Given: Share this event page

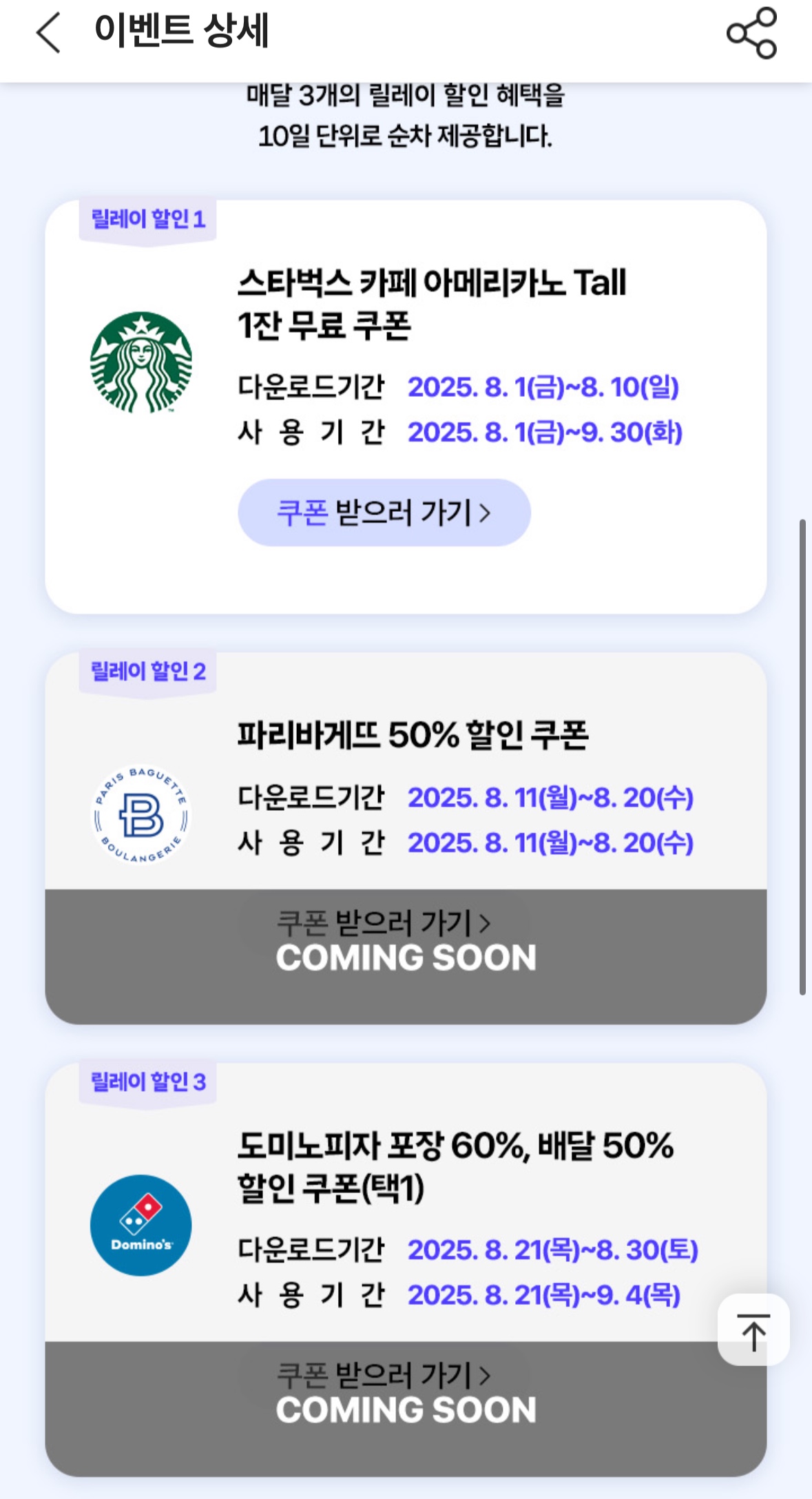Looking at the screenshot, I should click(x=751, y=33).
